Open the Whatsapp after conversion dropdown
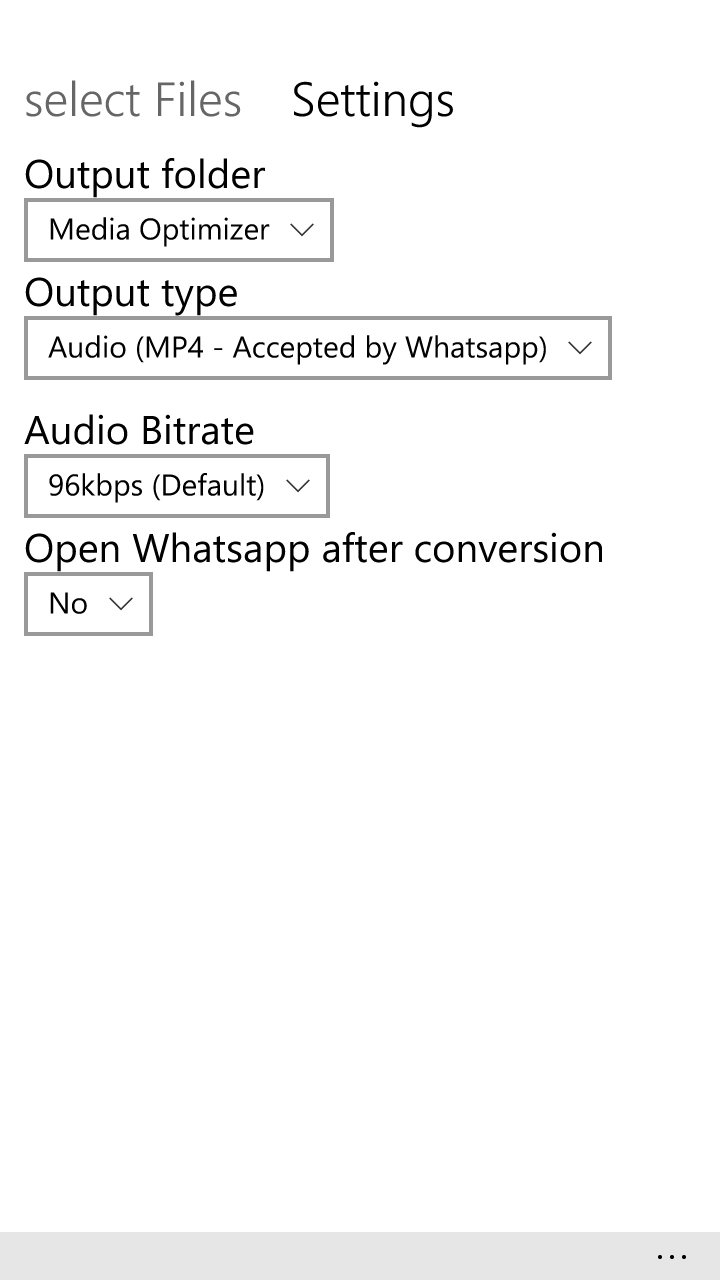This screenshot has height=1280, width=720. pyautogui.click(x=88, y=604)
